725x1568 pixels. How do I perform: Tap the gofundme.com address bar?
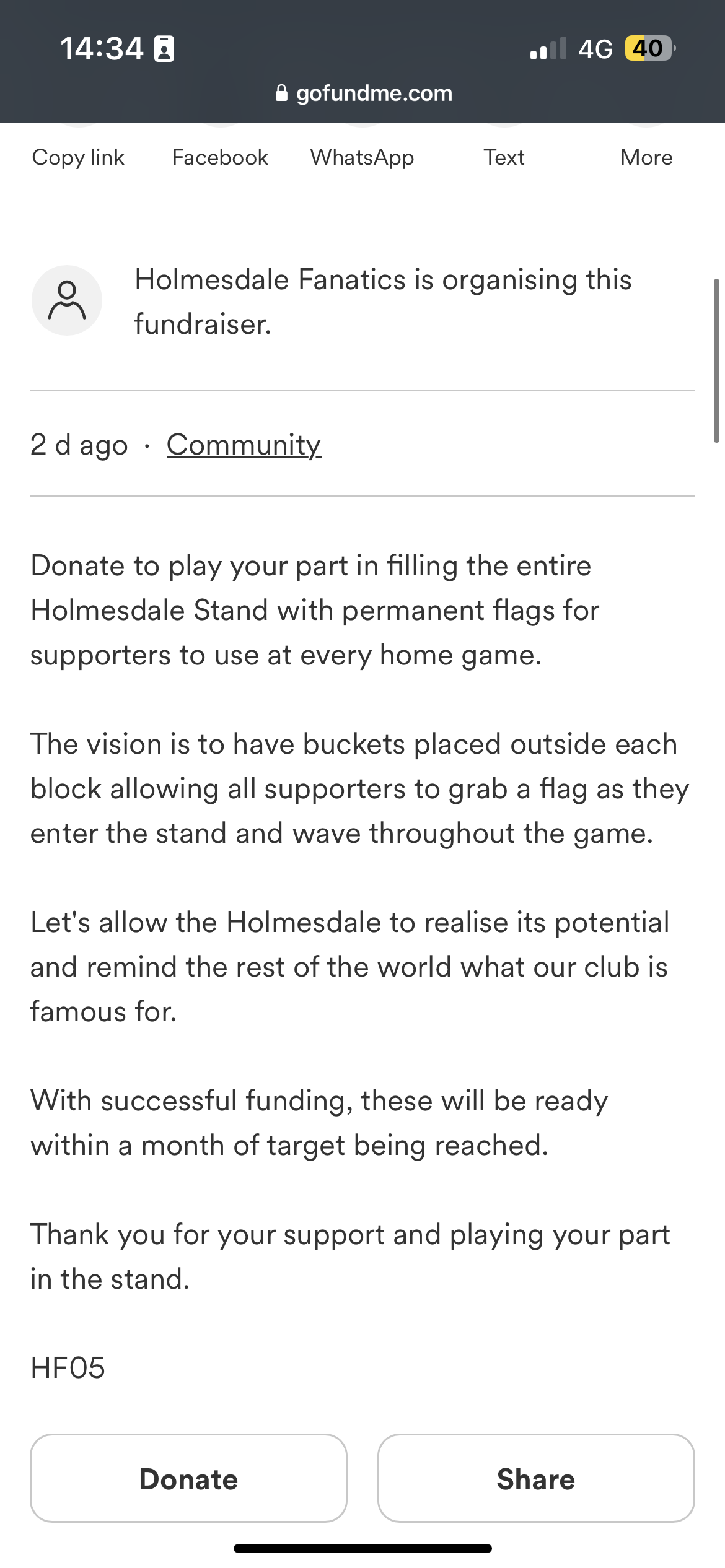click(x=364, y=94)
